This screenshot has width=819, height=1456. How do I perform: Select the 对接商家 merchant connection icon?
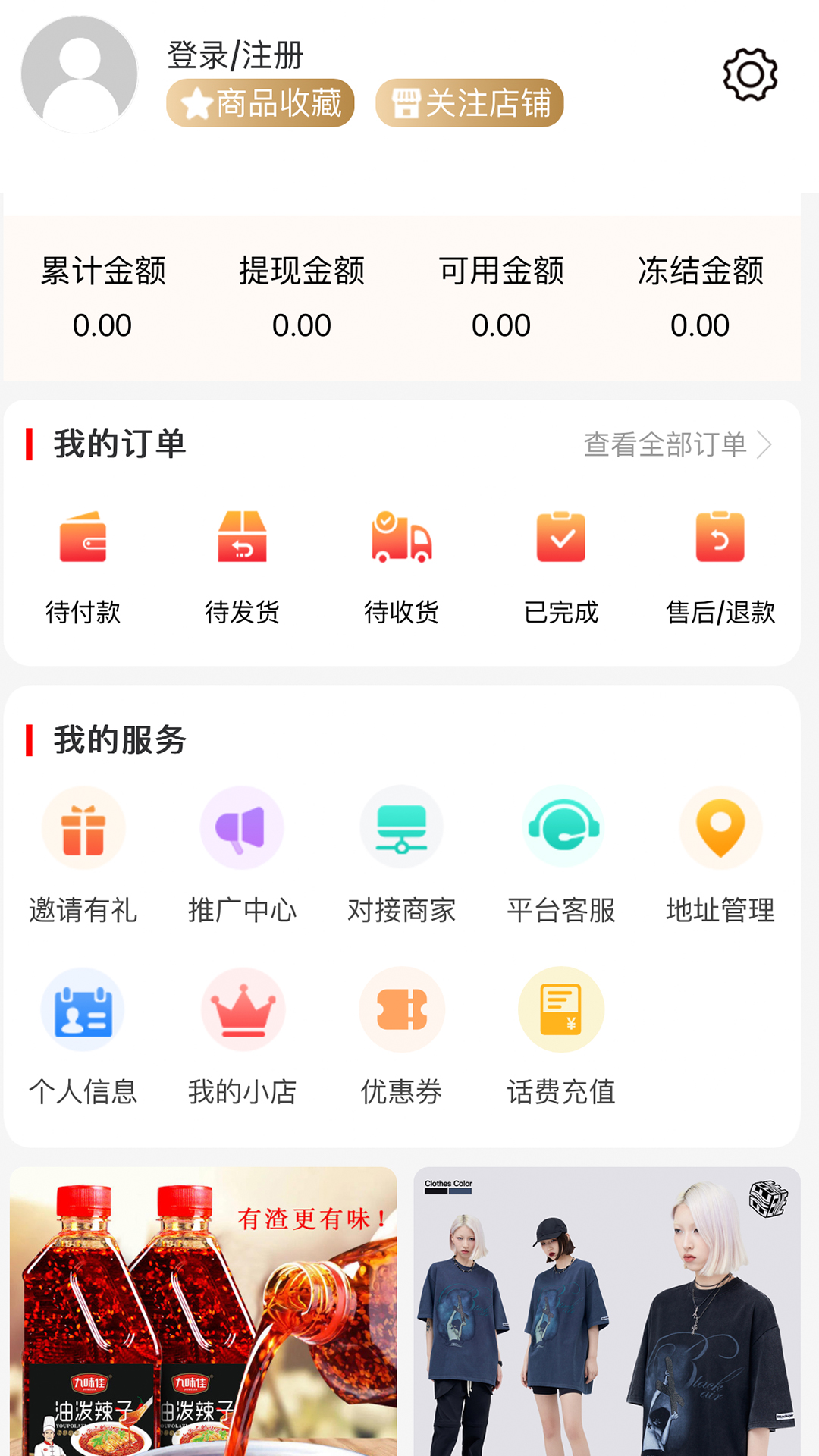(x=402, y=827)
